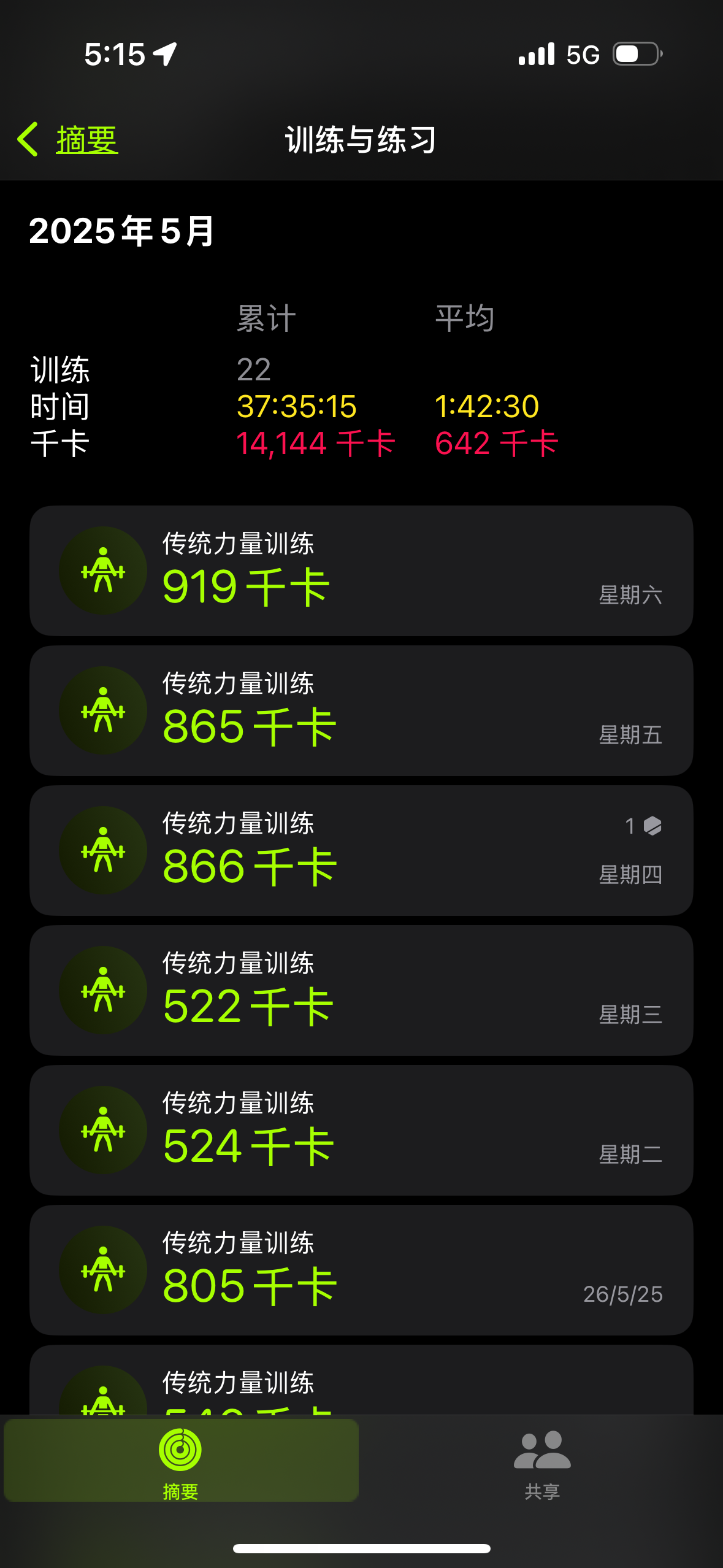The height and width of the screenshot is (1568, 723).
Task: Open the 865 千卡 workout from 星期五
Action: coord(361,710)
